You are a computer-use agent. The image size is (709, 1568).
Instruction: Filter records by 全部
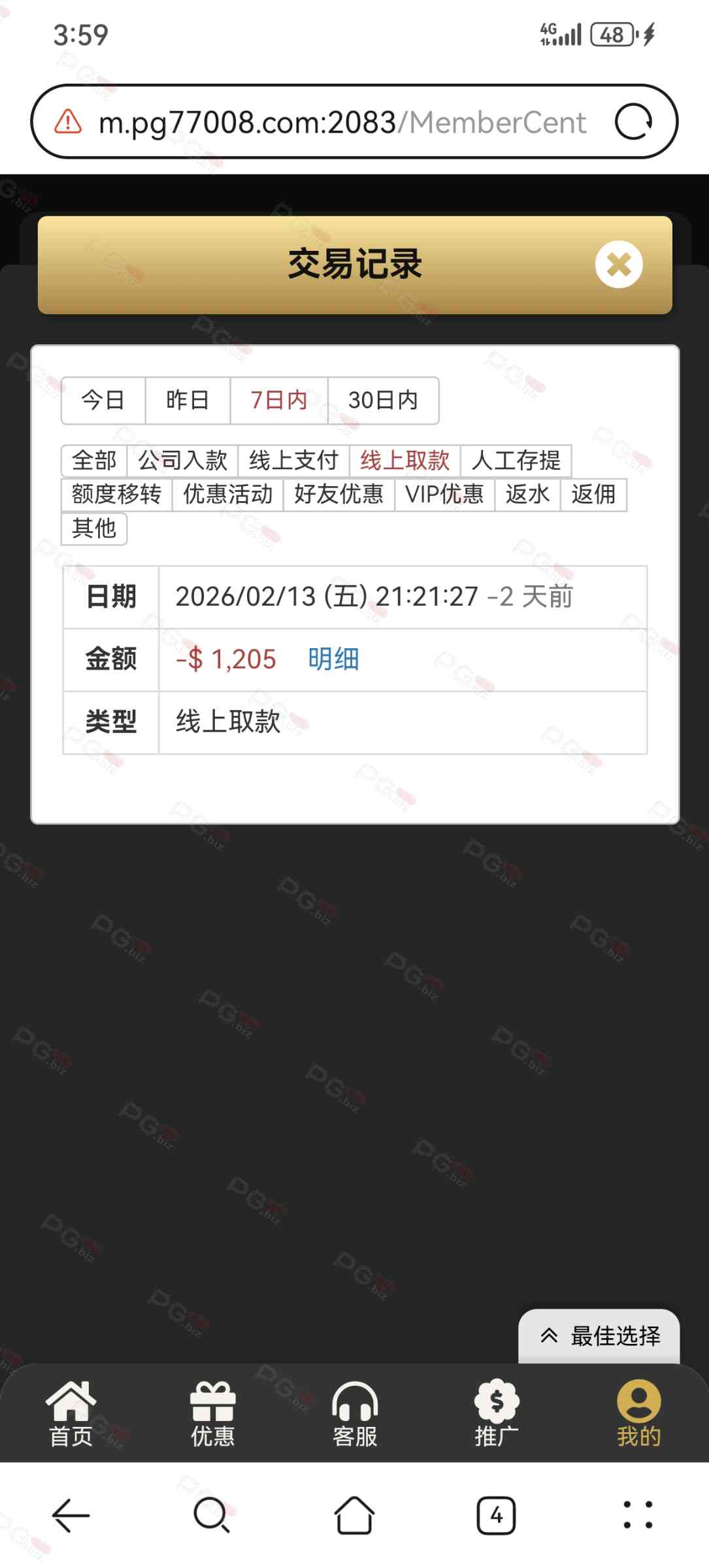pyautogui.click(x=94, y=461)
